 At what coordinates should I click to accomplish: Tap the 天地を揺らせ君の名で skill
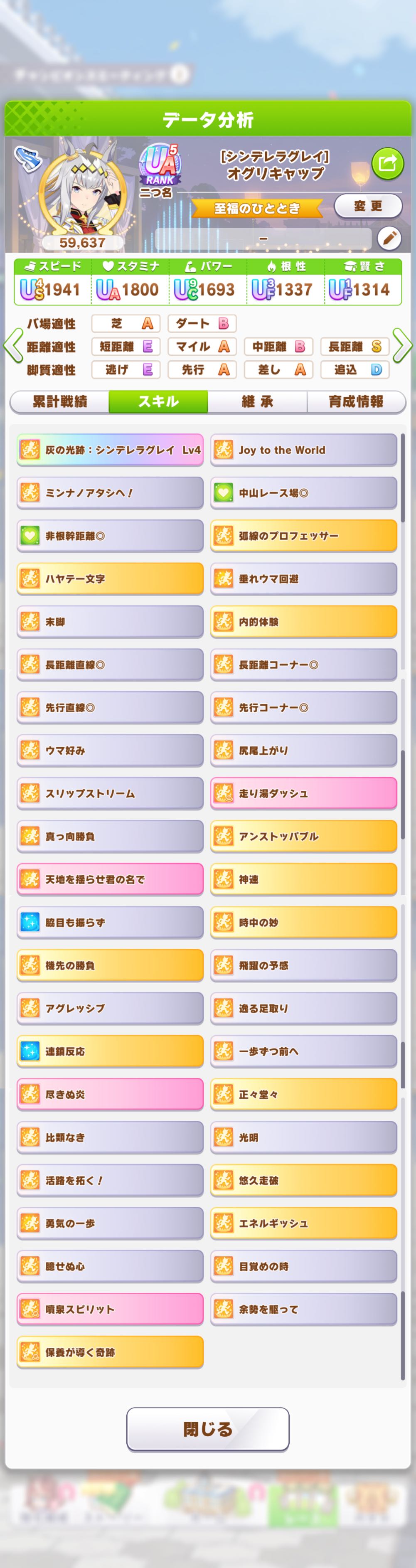pos(110,879)
